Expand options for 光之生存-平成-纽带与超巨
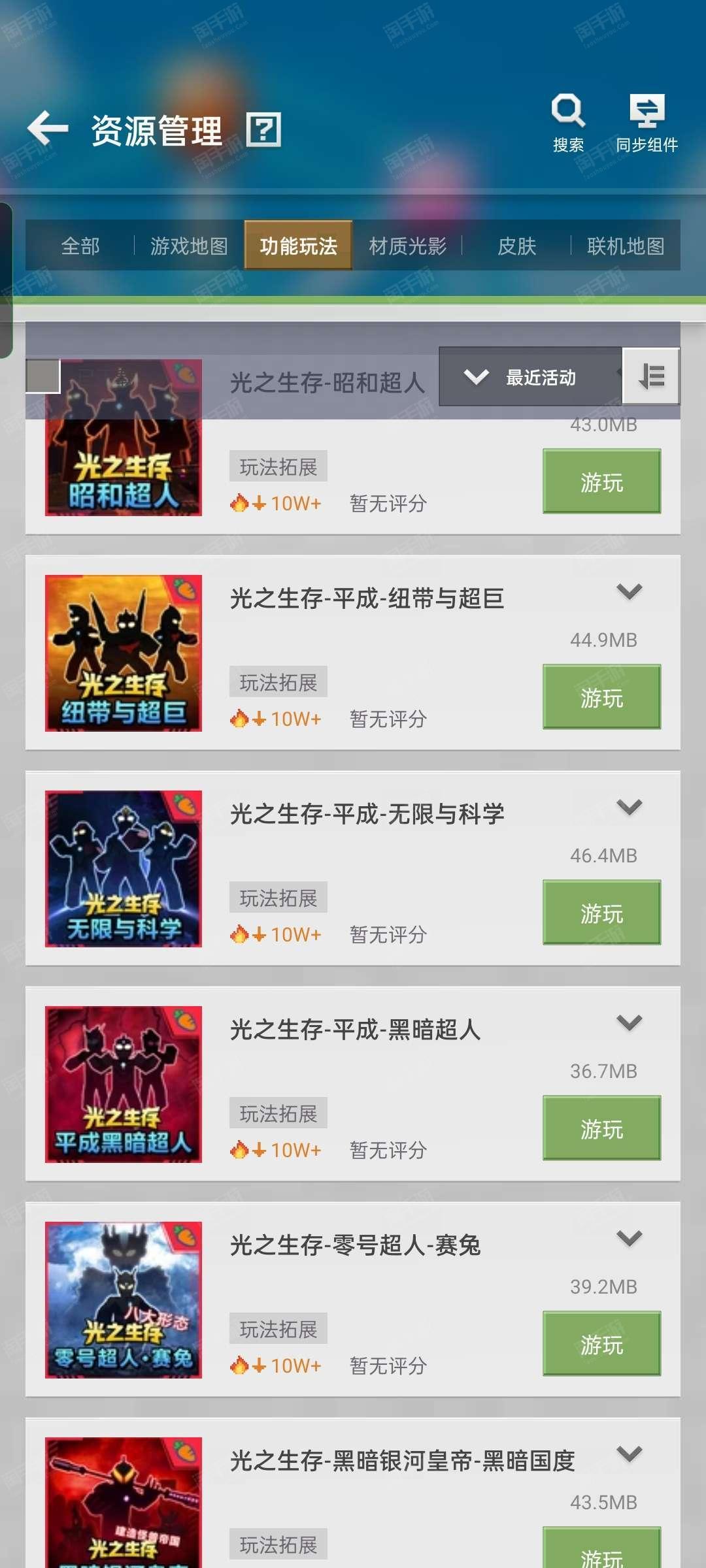The width and height of the screenshot is (706, 1568). (629, 592)
